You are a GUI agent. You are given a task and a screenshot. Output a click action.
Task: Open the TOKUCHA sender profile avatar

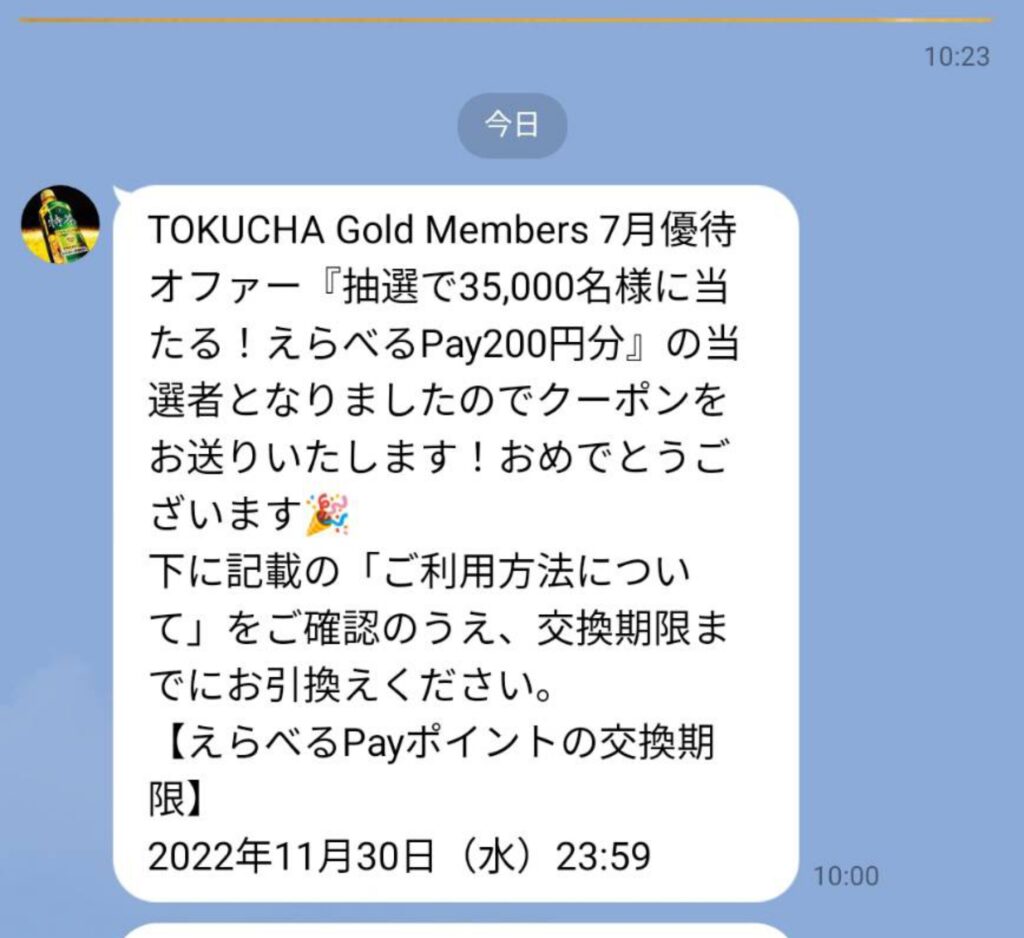60,225
